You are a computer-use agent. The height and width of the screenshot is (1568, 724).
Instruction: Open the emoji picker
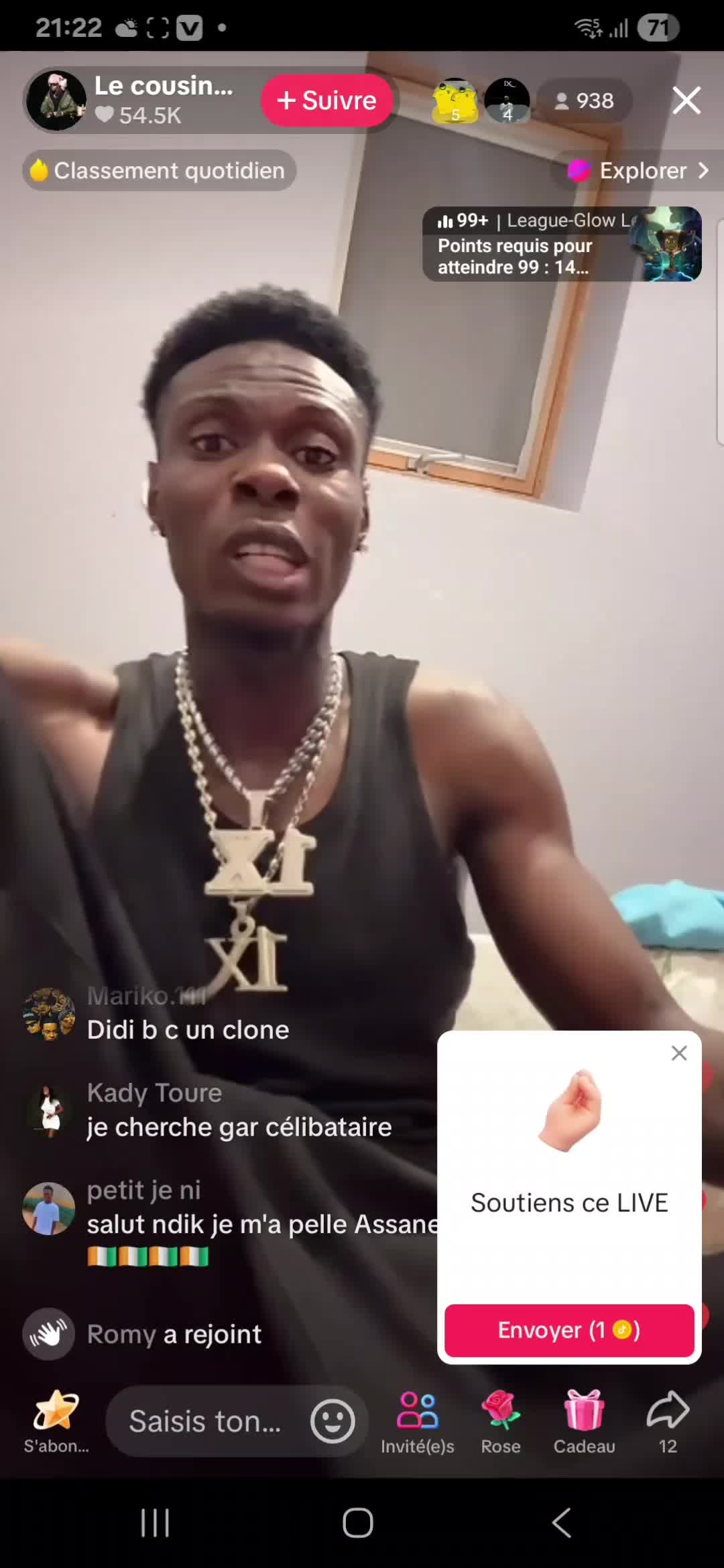coord(333,1421)
